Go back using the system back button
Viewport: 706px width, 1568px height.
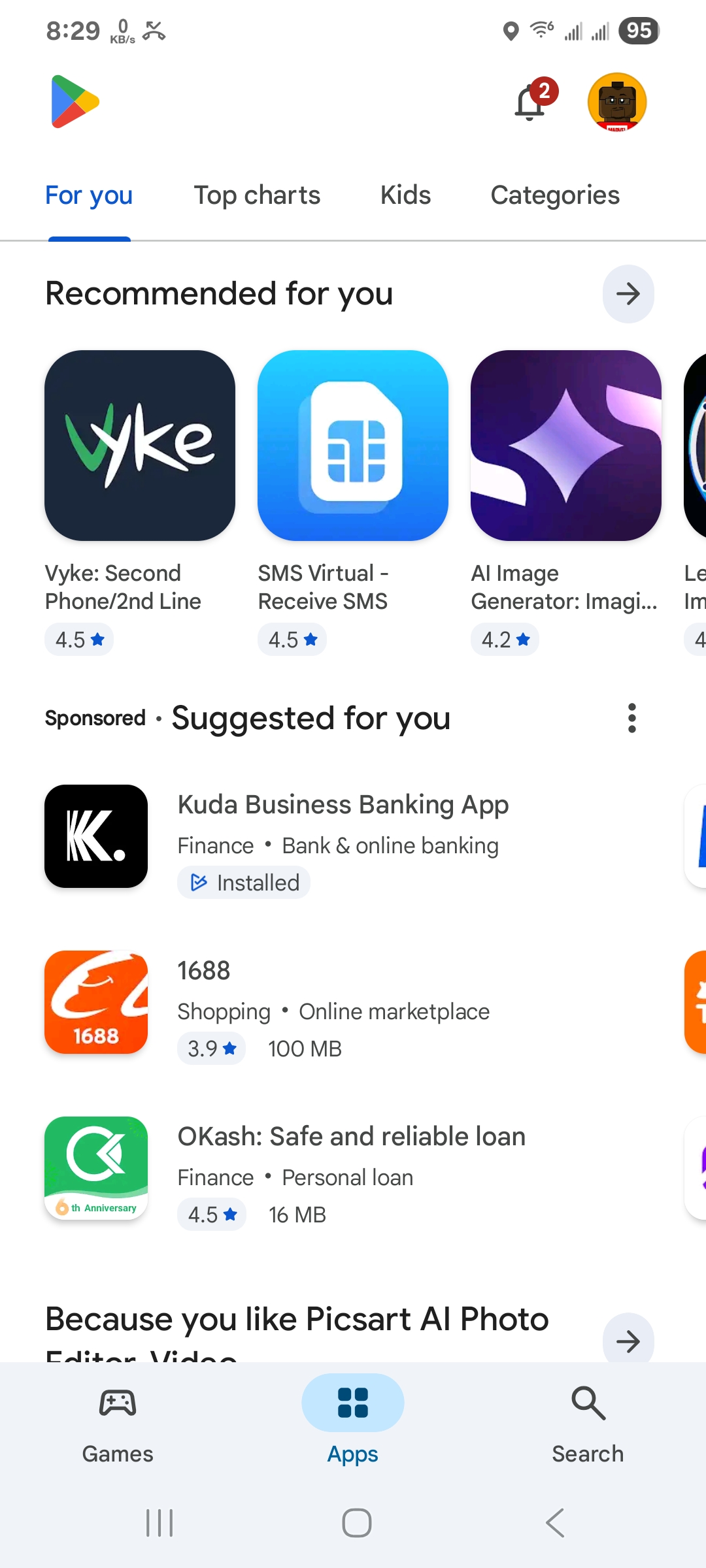point(555,1523)
